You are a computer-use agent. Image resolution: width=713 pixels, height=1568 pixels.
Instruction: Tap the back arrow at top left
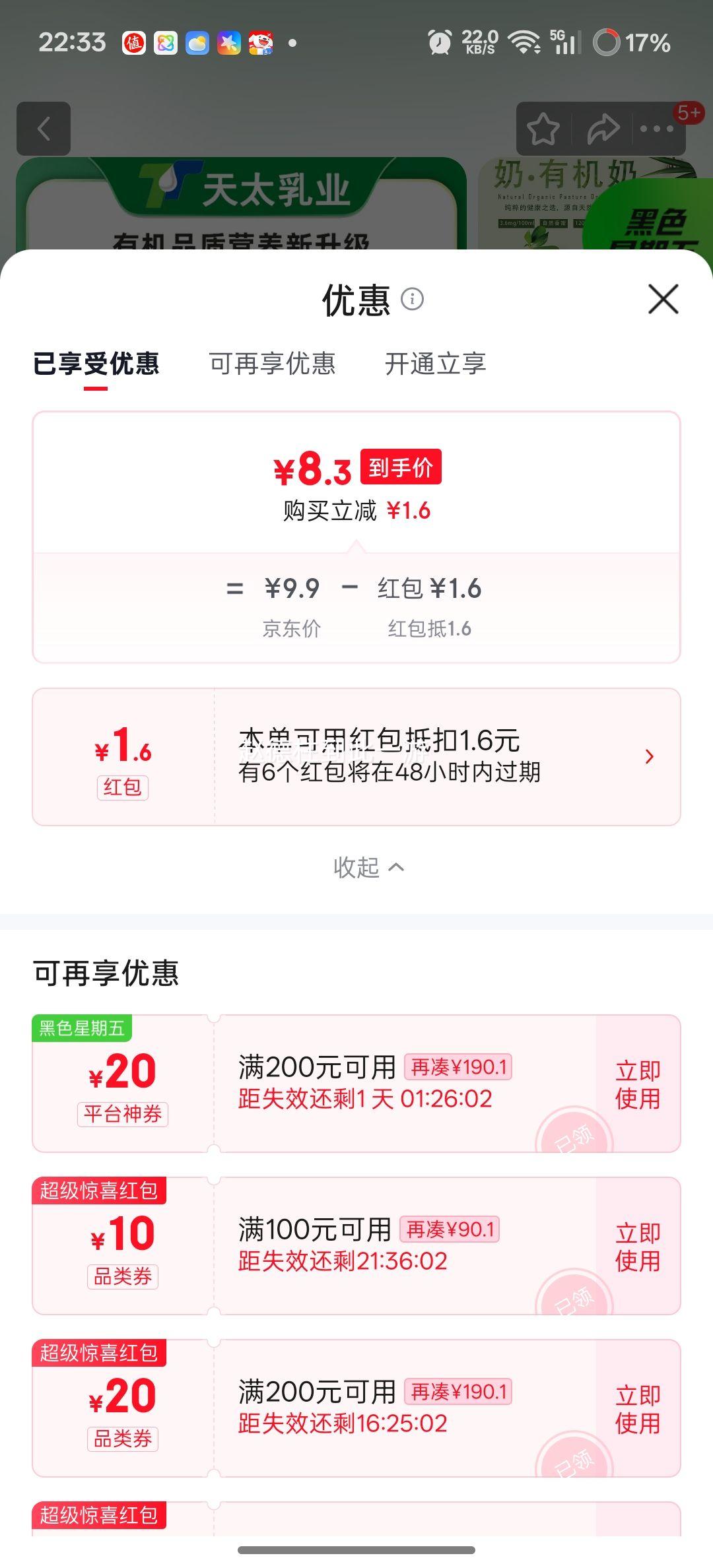pyautogui.click(x=44, y=129)
